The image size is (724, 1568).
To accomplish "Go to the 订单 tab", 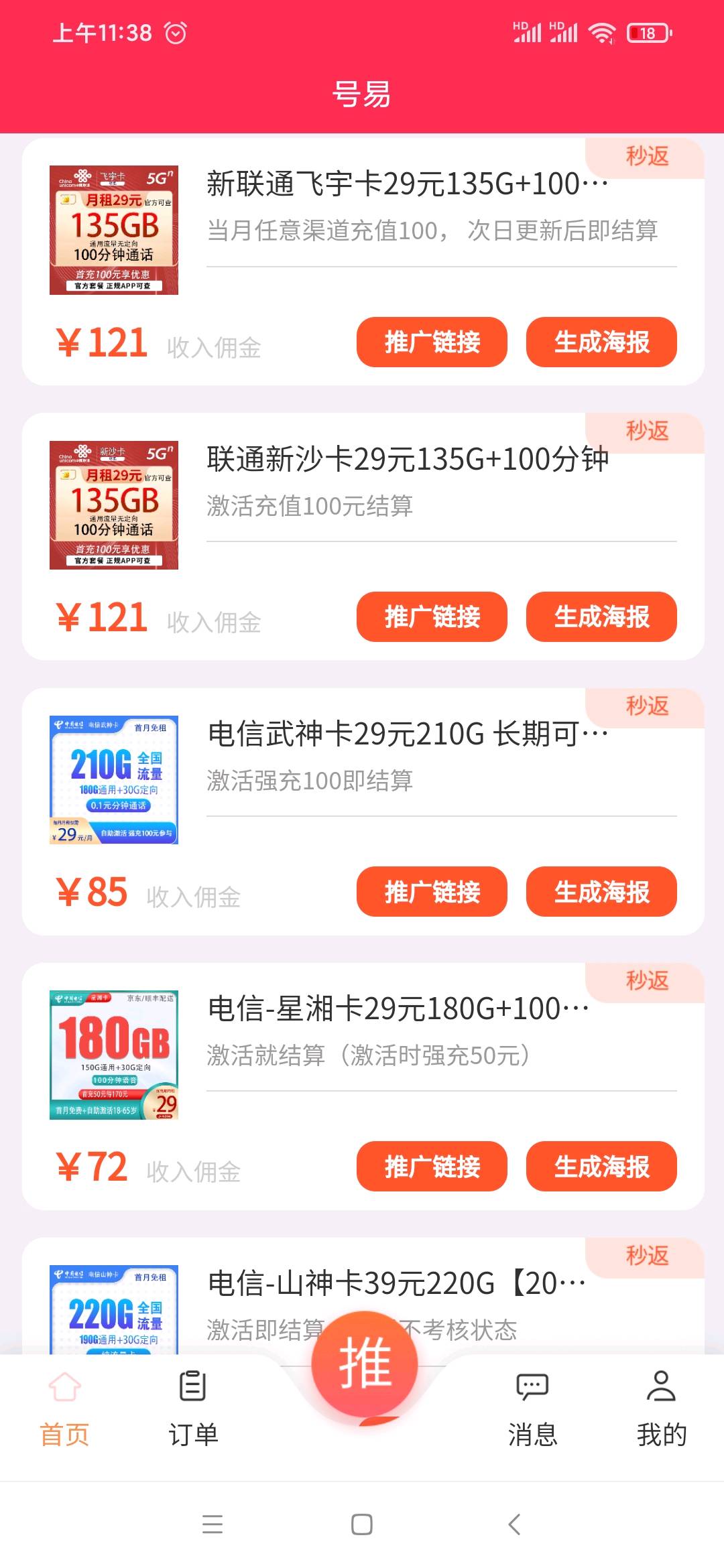I will pos(193,1407).
